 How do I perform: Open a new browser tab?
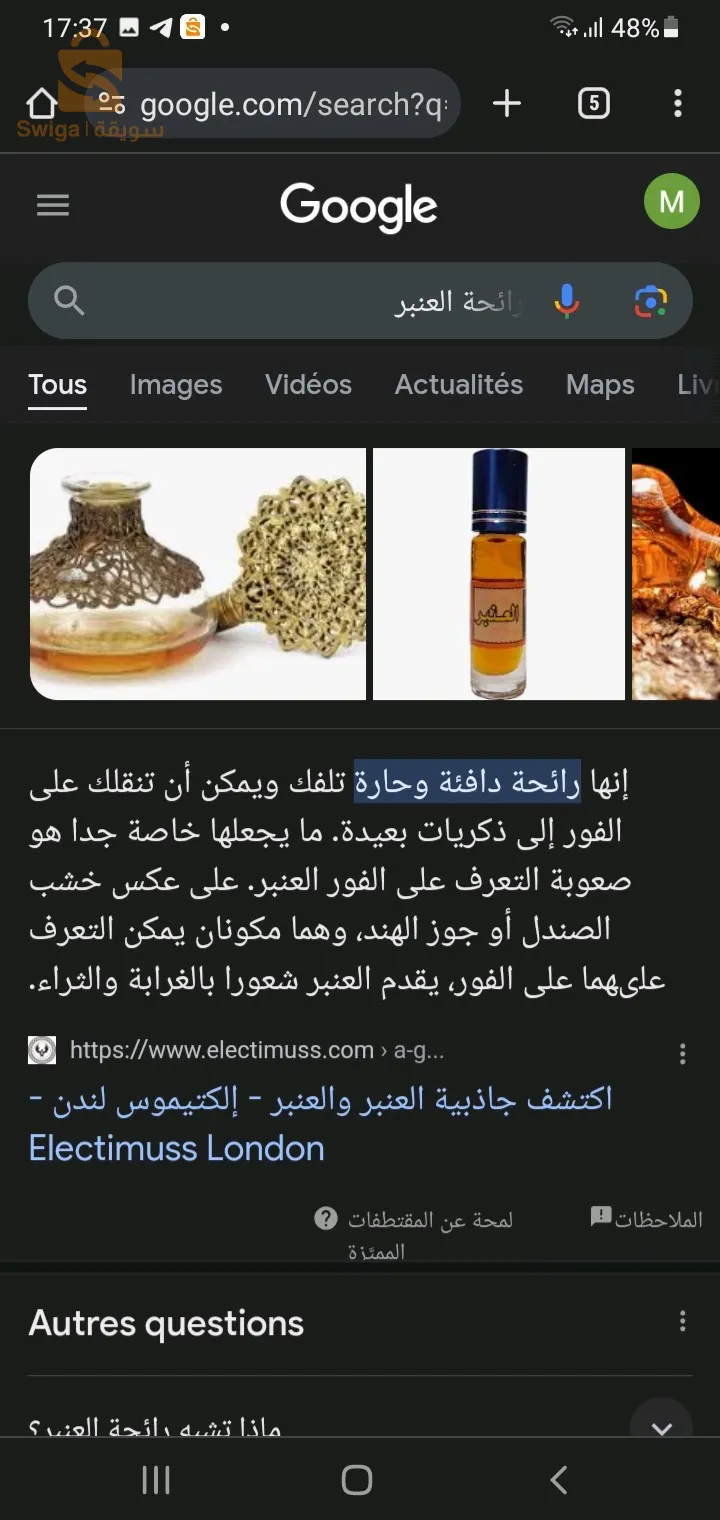click(507, 103)
